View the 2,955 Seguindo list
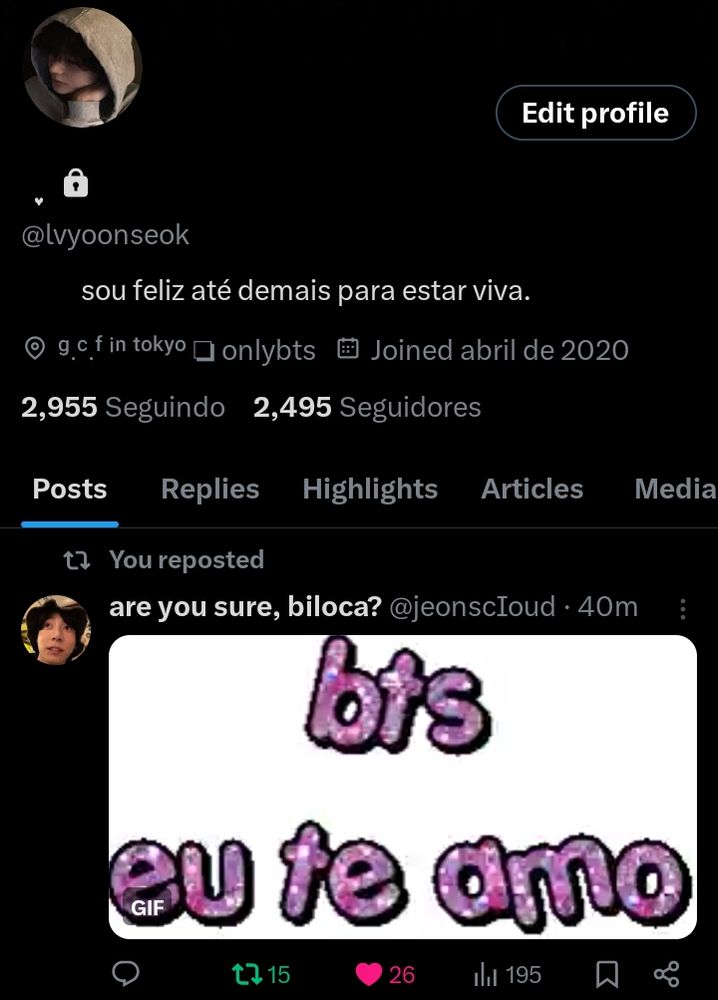 [123, 407]
